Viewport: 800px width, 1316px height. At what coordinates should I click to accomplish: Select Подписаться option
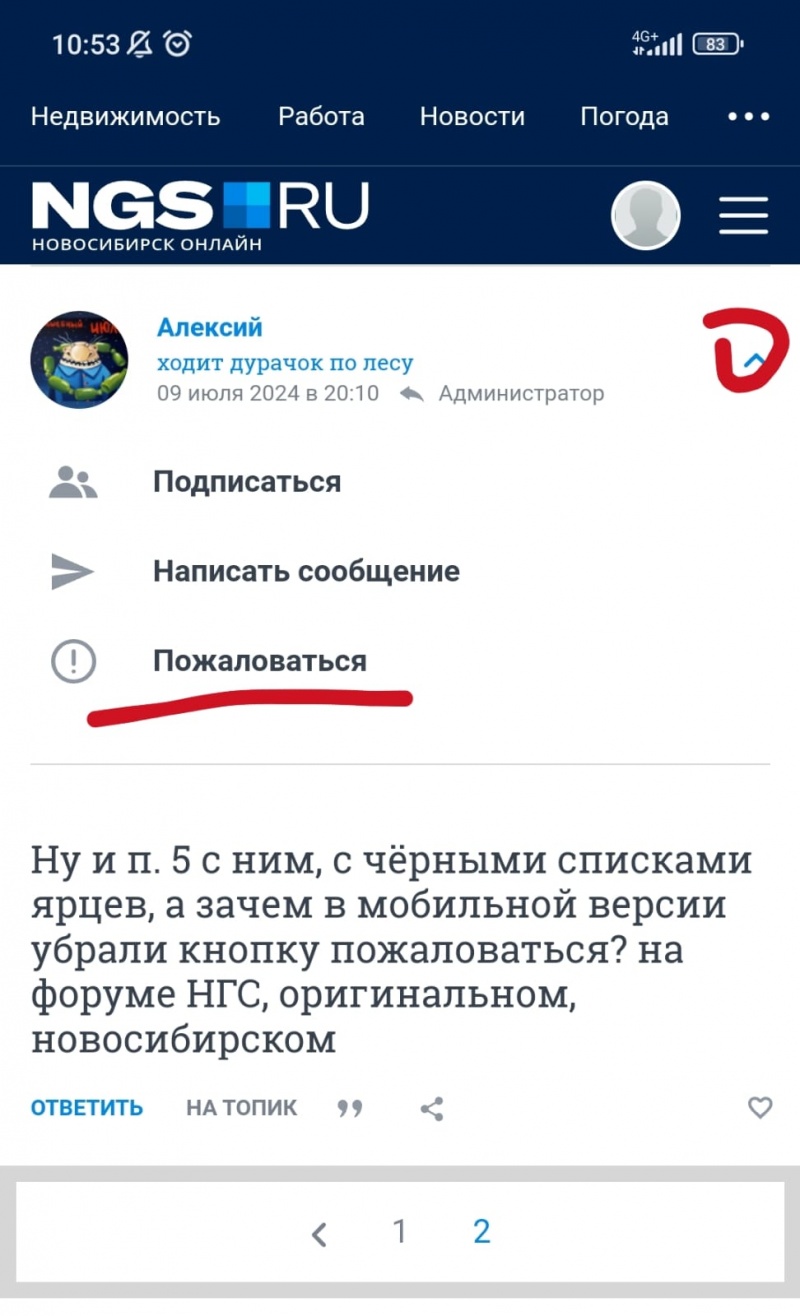[x=246, y=482]
